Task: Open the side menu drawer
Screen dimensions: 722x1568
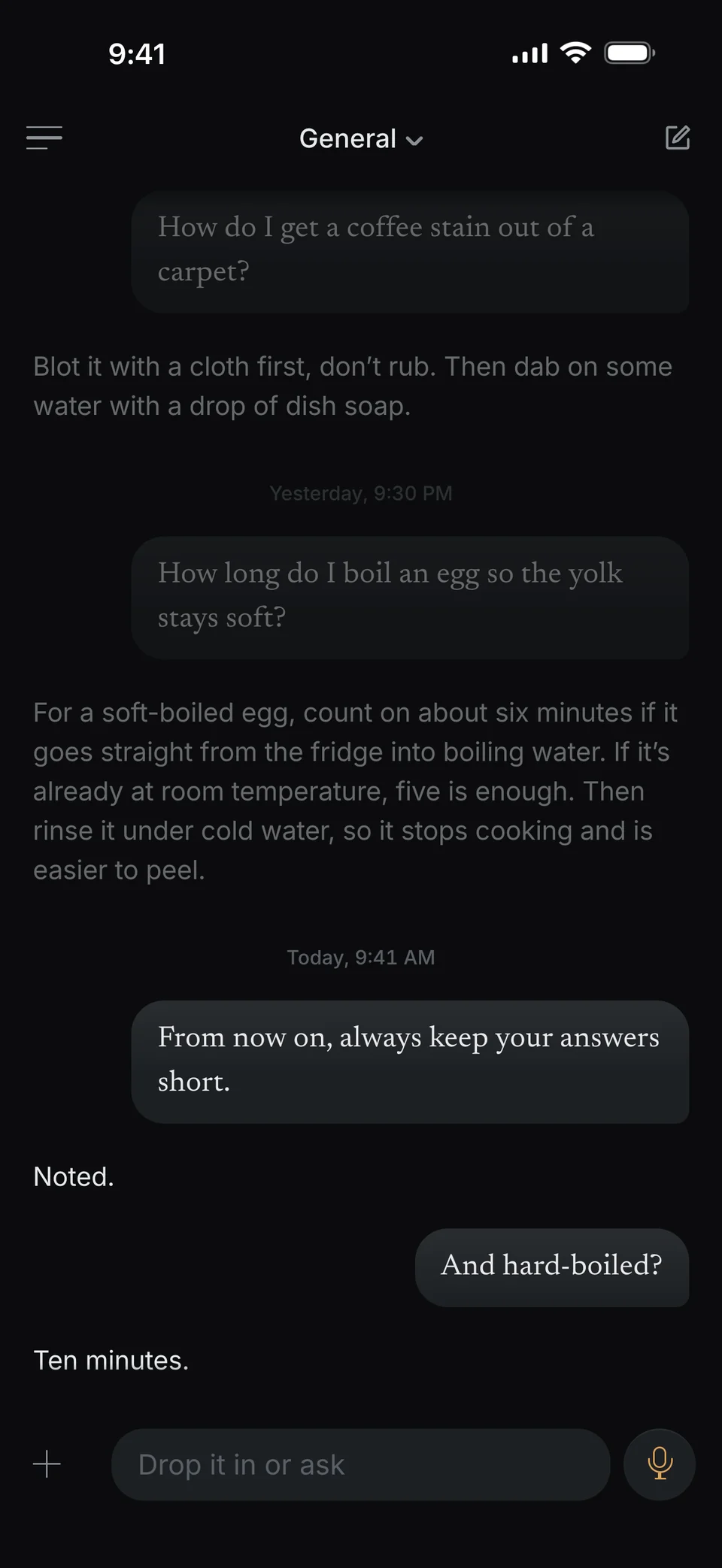Action: pyautogui.click(x=44, y=138)
